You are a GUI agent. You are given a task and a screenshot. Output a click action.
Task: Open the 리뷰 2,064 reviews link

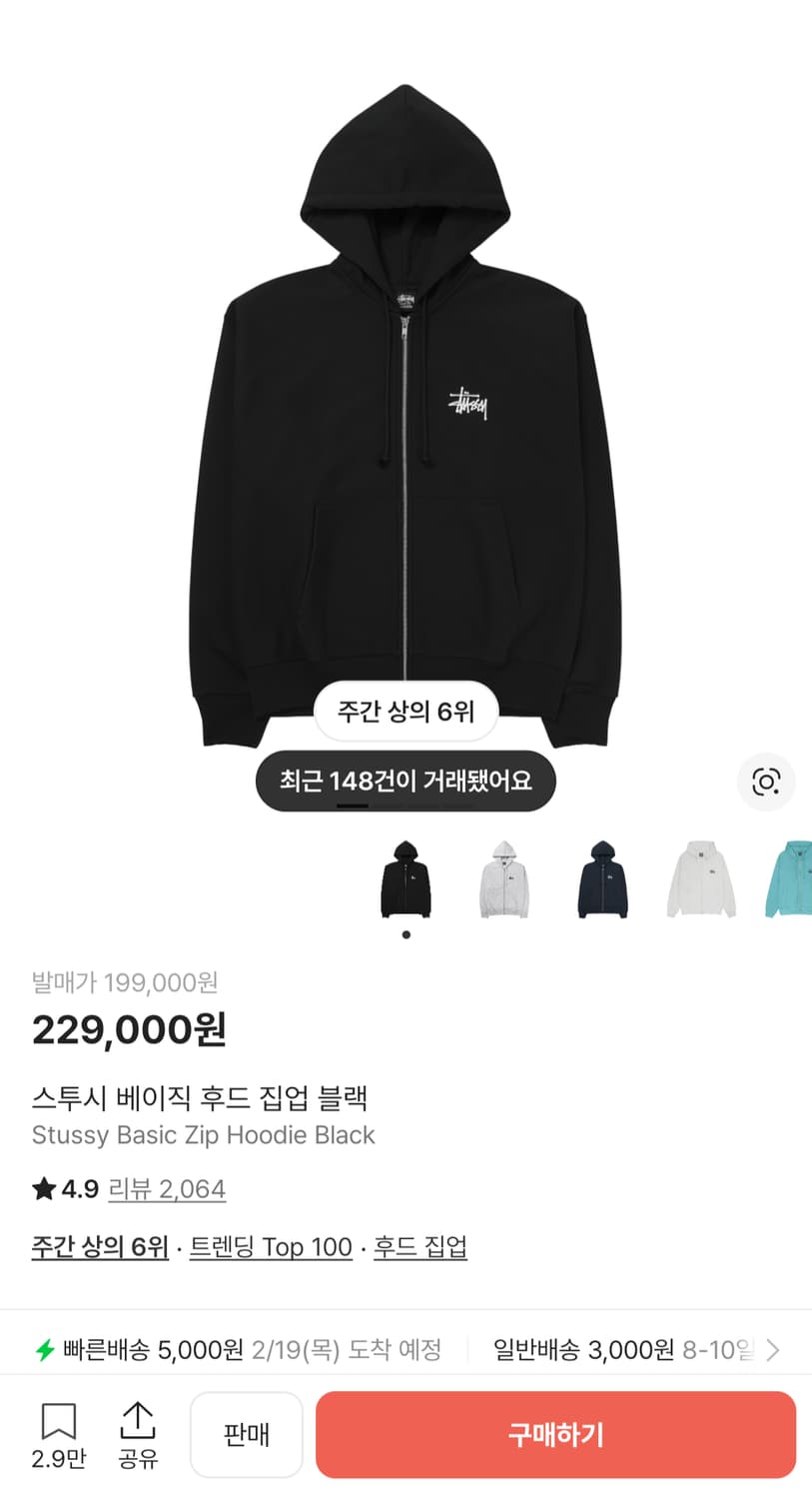click(167, 1189)
